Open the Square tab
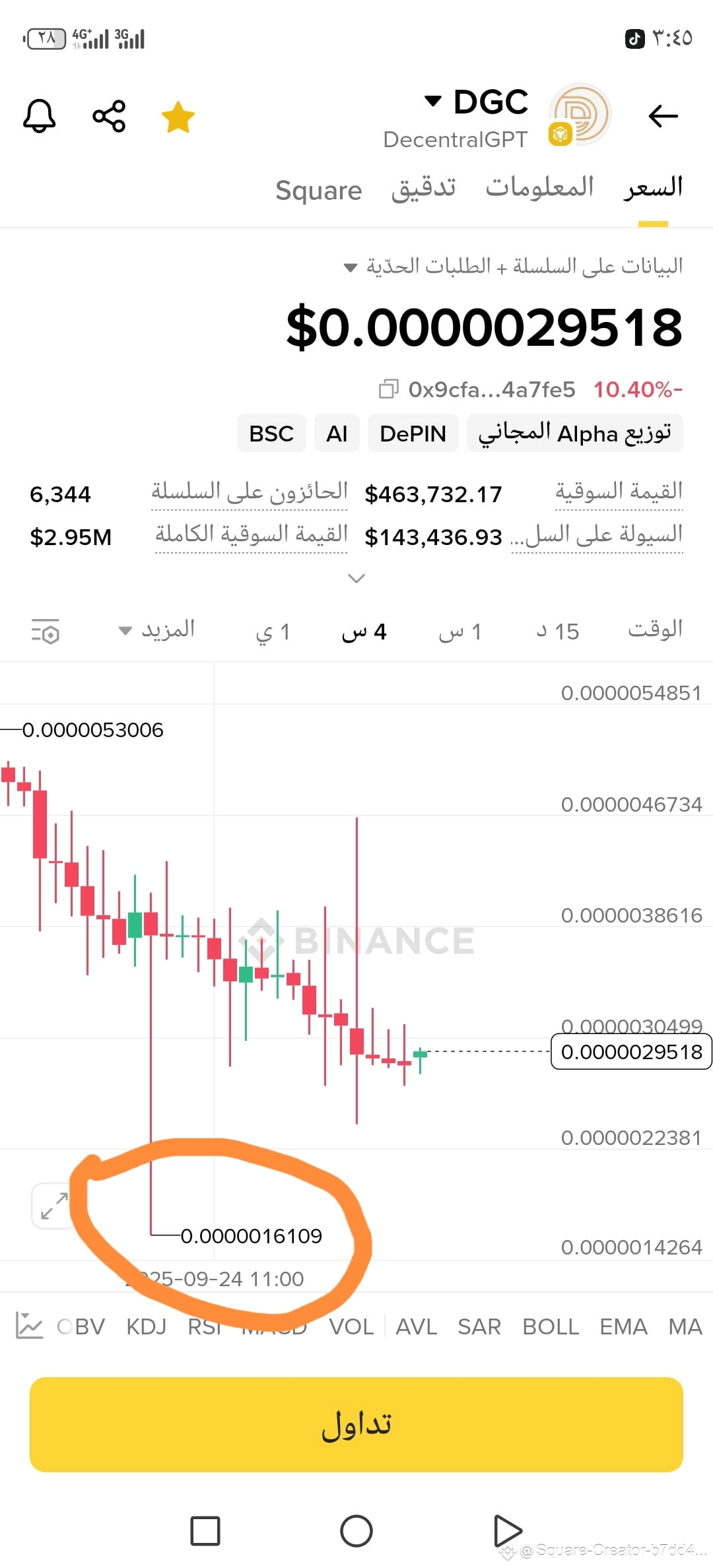The width and height of the screenshot is (713, 1568). point(319,191)
